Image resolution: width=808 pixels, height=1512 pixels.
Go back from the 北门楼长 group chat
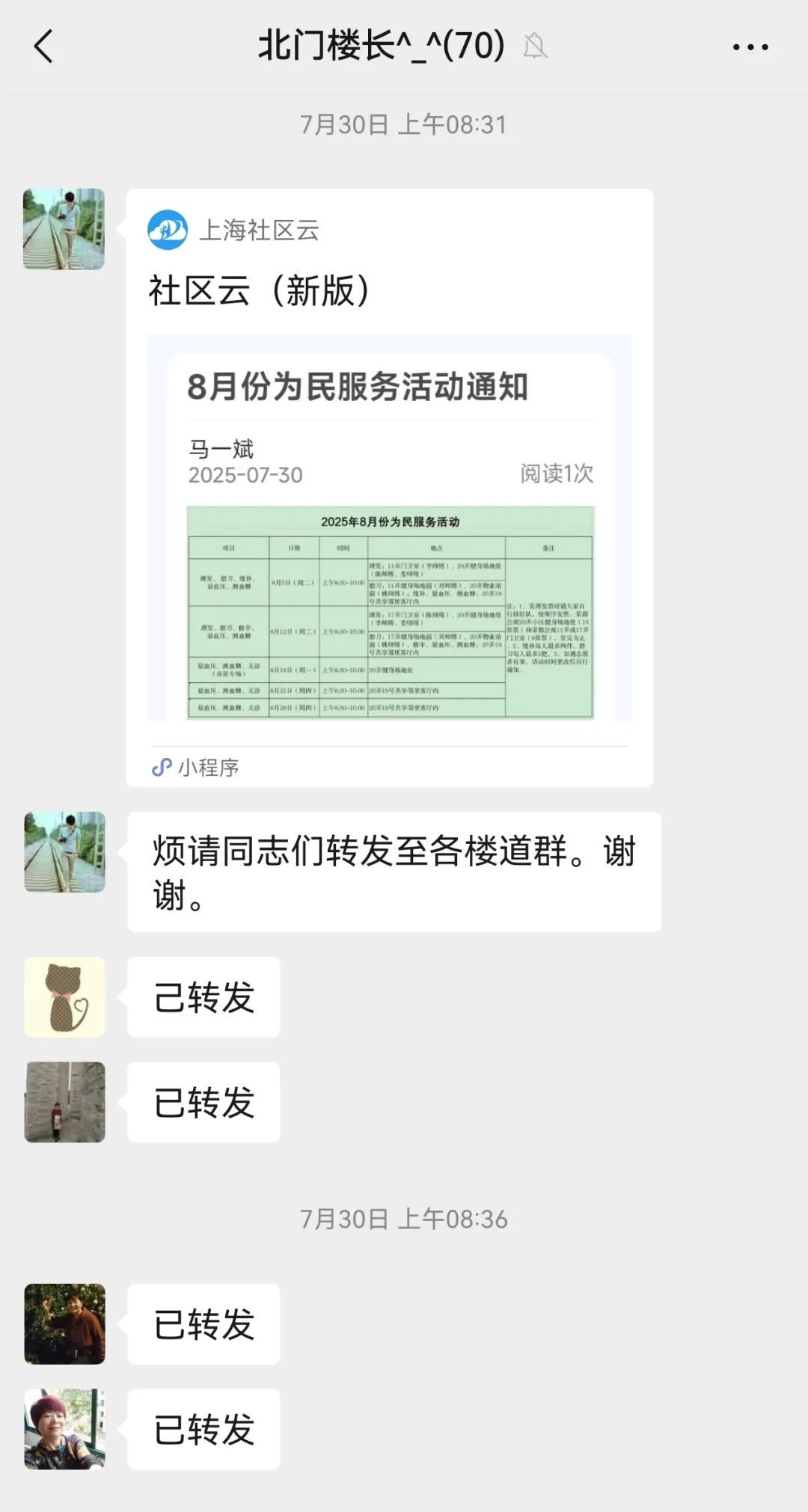(43, 46)
